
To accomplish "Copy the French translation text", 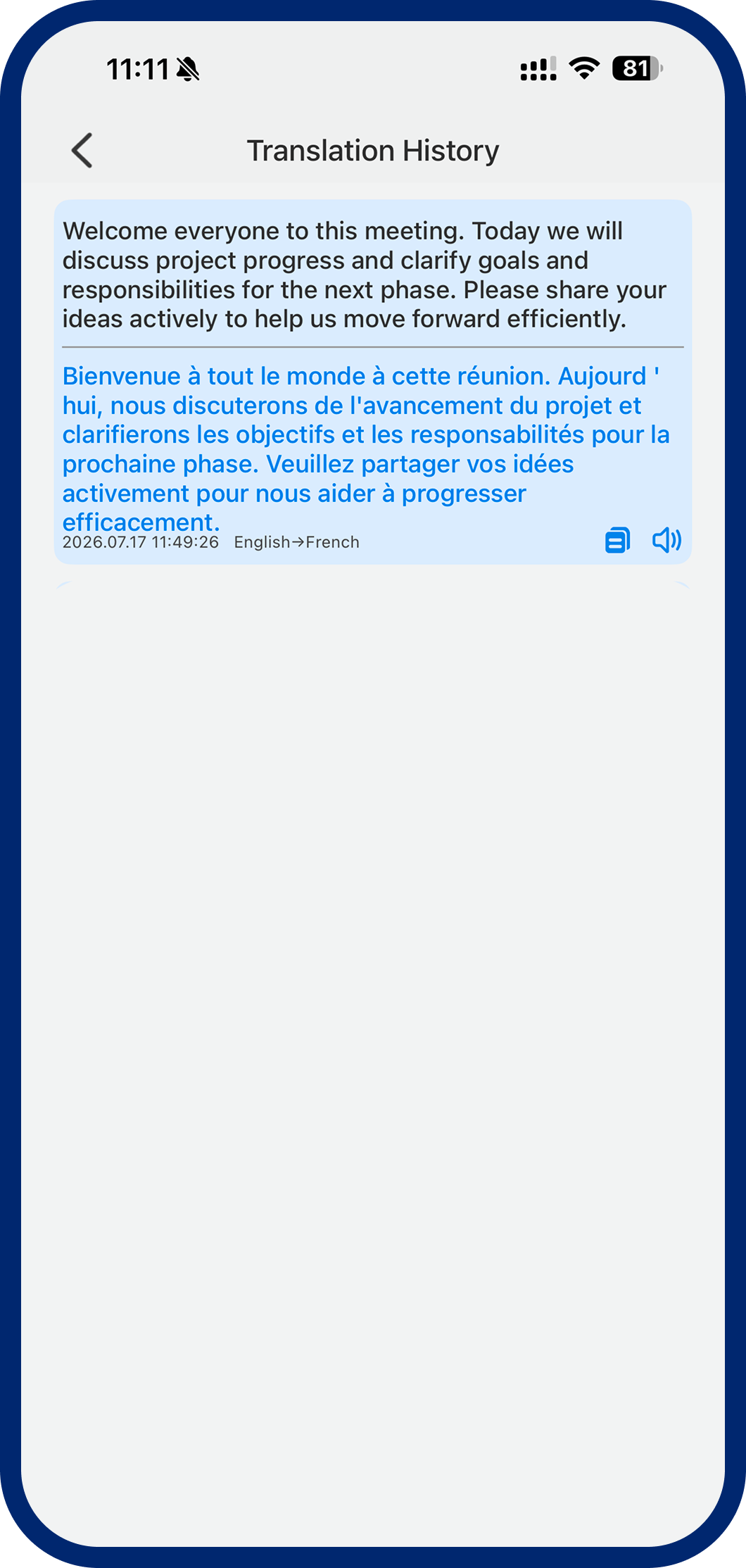I will (x=617, y=540).
